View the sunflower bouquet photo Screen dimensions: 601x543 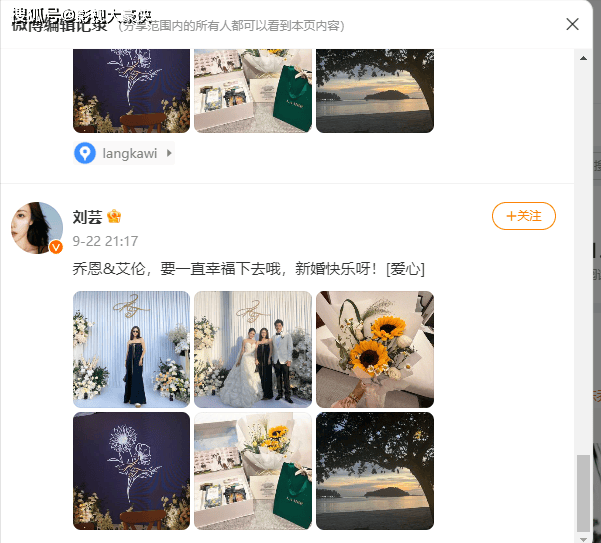375,349
